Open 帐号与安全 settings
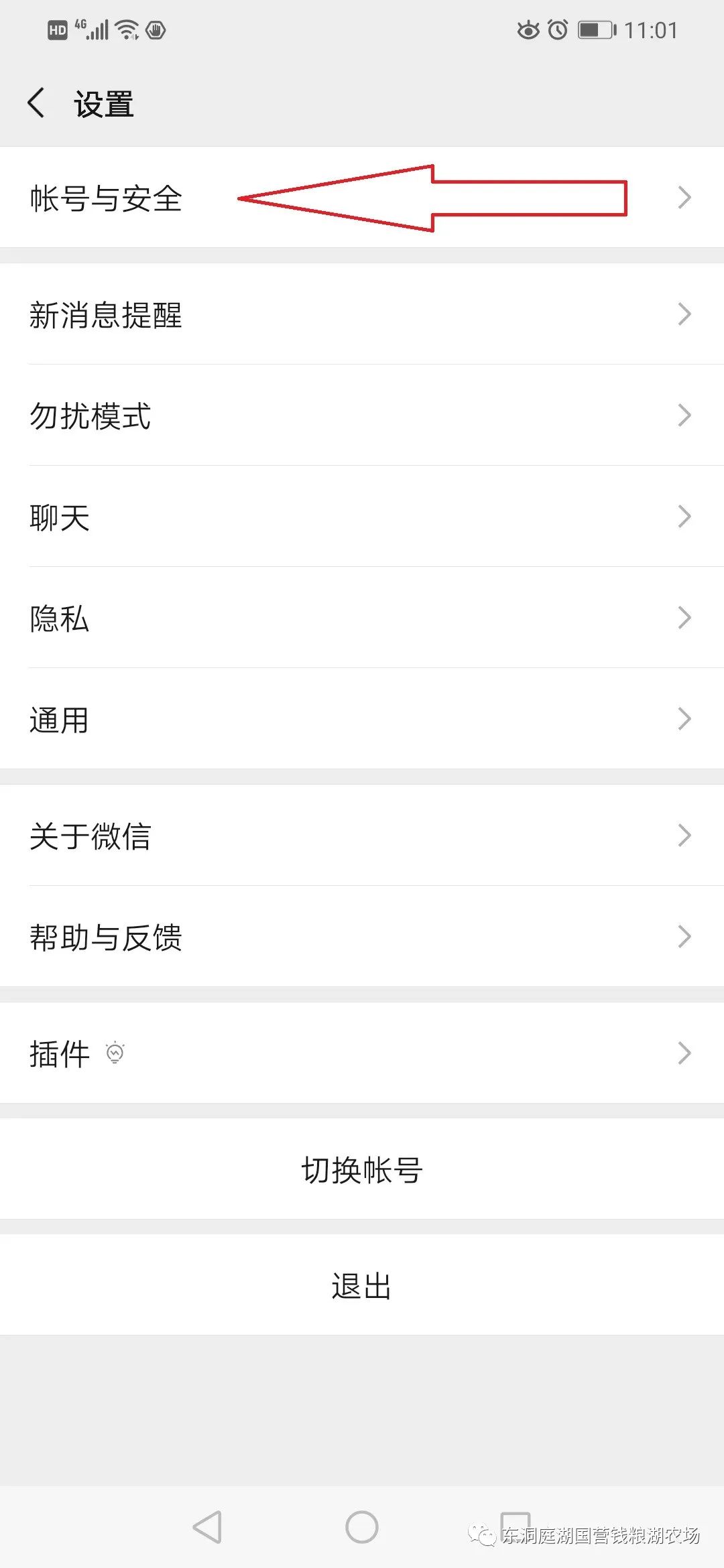 point(362,198)
